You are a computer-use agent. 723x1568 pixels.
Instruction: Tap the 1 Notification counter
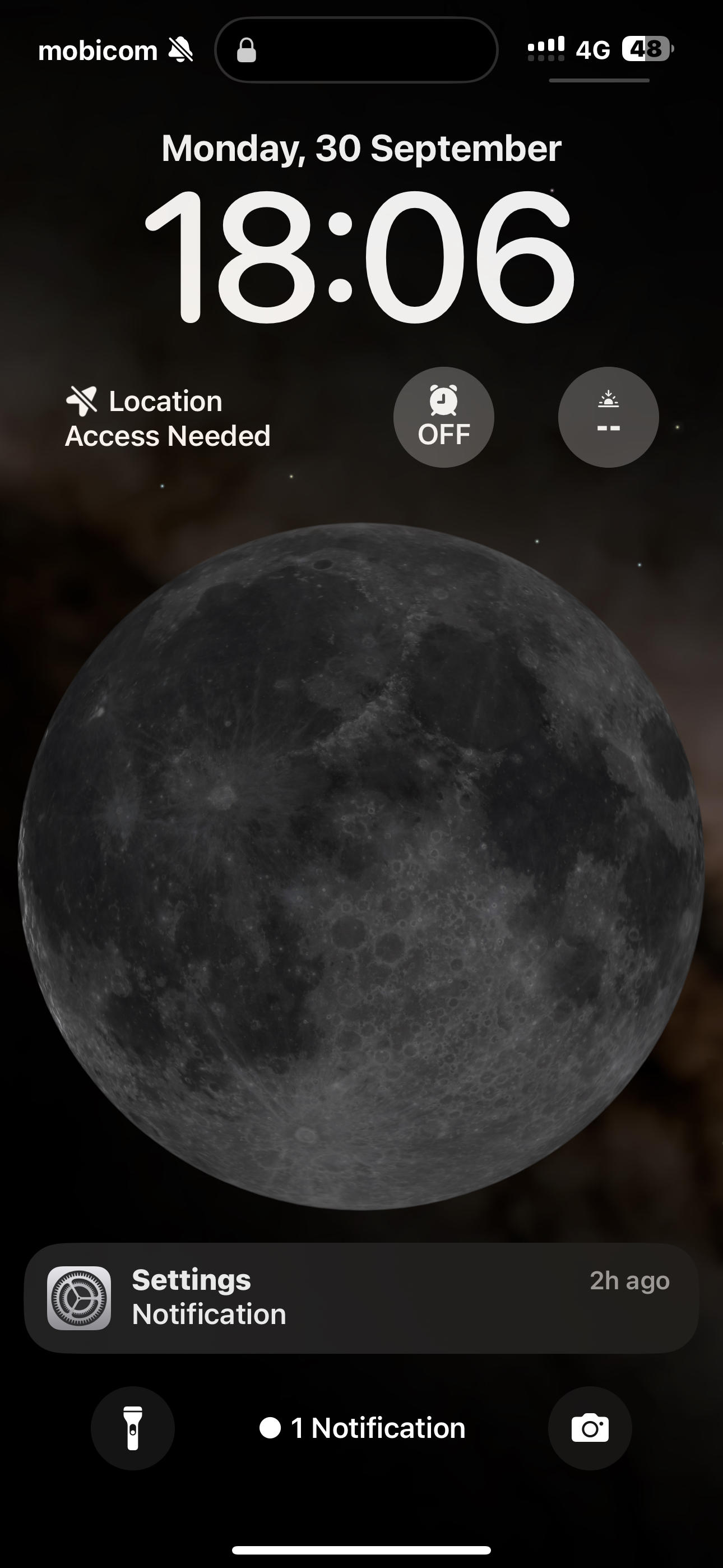[362, 1428]
